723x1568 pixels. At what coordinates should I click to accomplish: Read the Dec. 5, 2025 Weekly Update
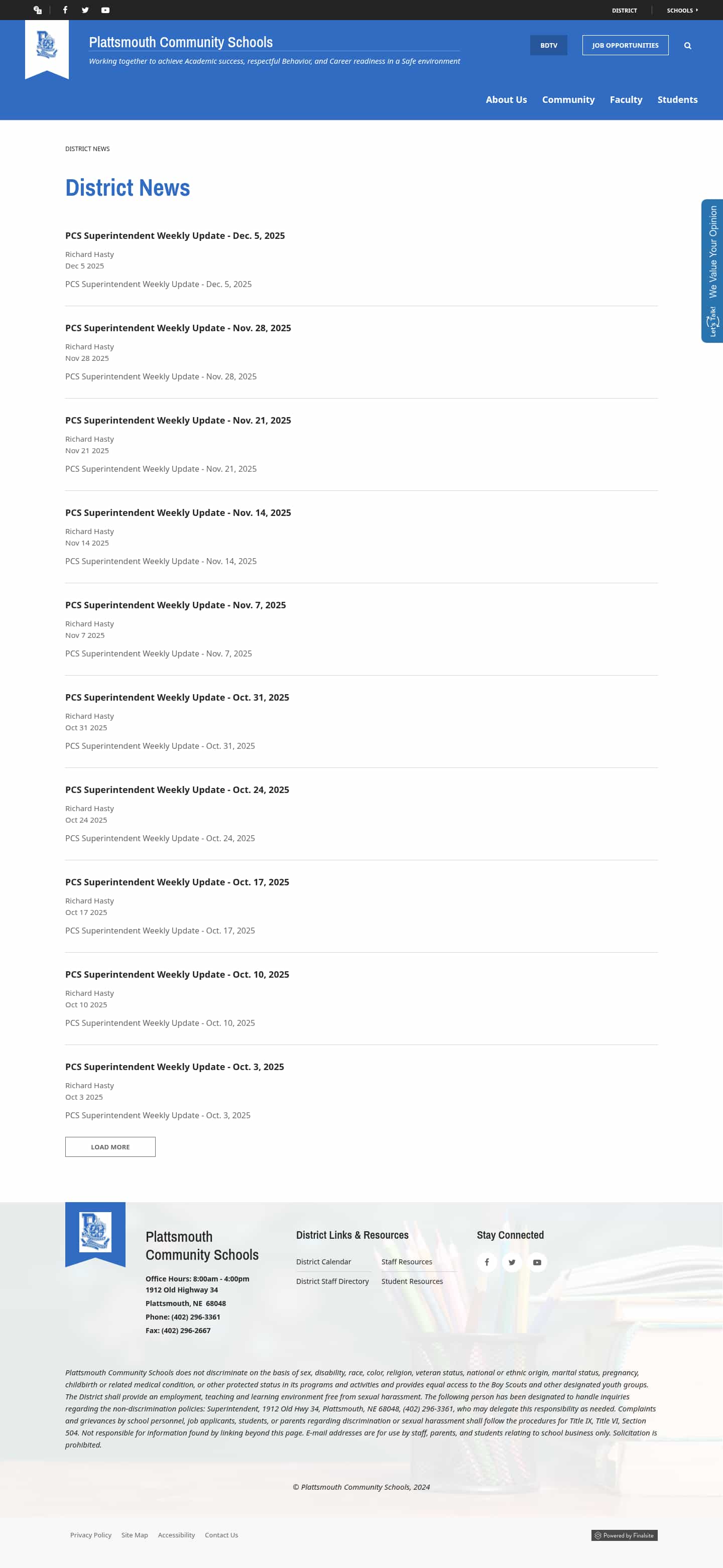point(175,235)
